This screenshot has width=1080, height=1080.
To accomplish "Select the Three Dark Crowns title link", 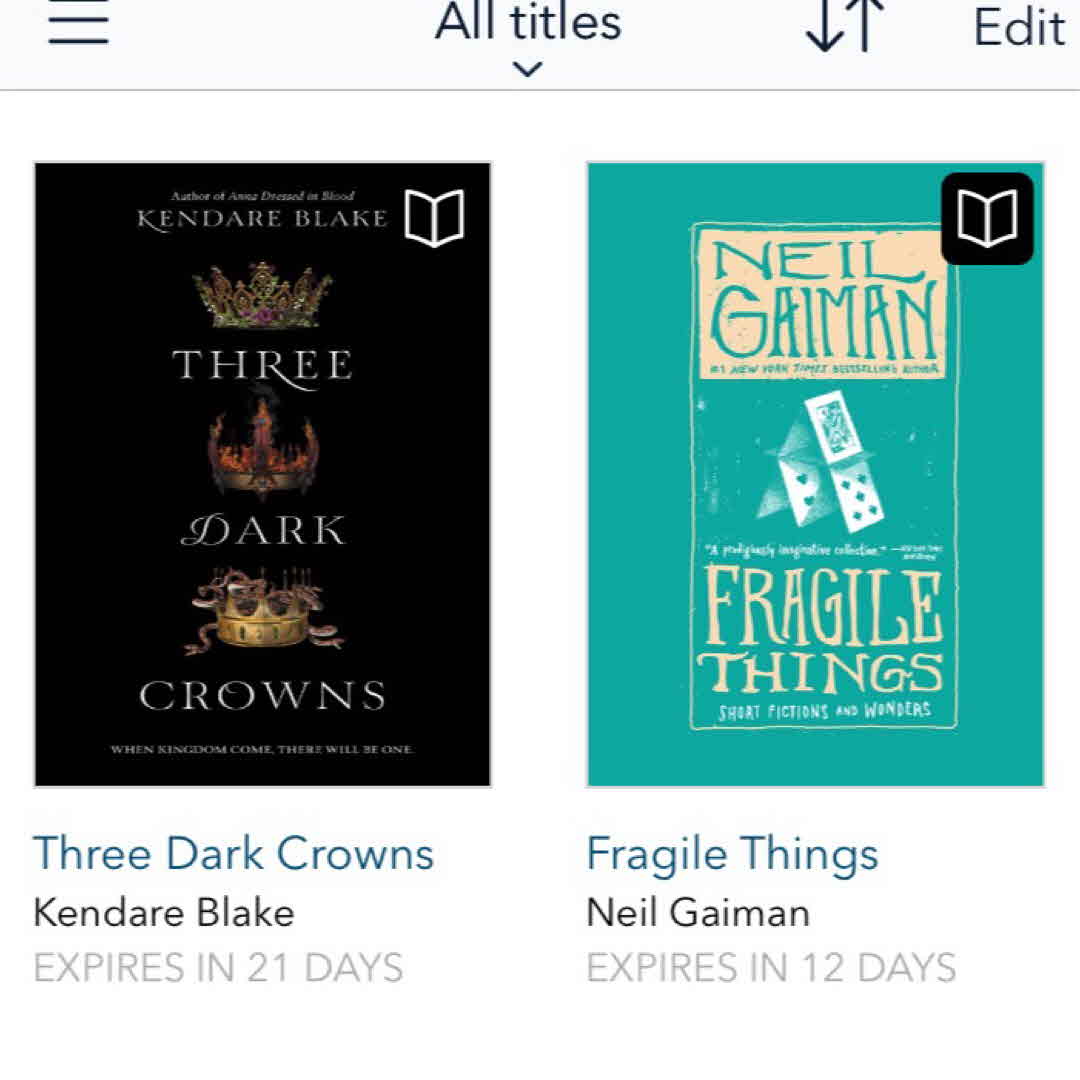I will pos(234,854).
